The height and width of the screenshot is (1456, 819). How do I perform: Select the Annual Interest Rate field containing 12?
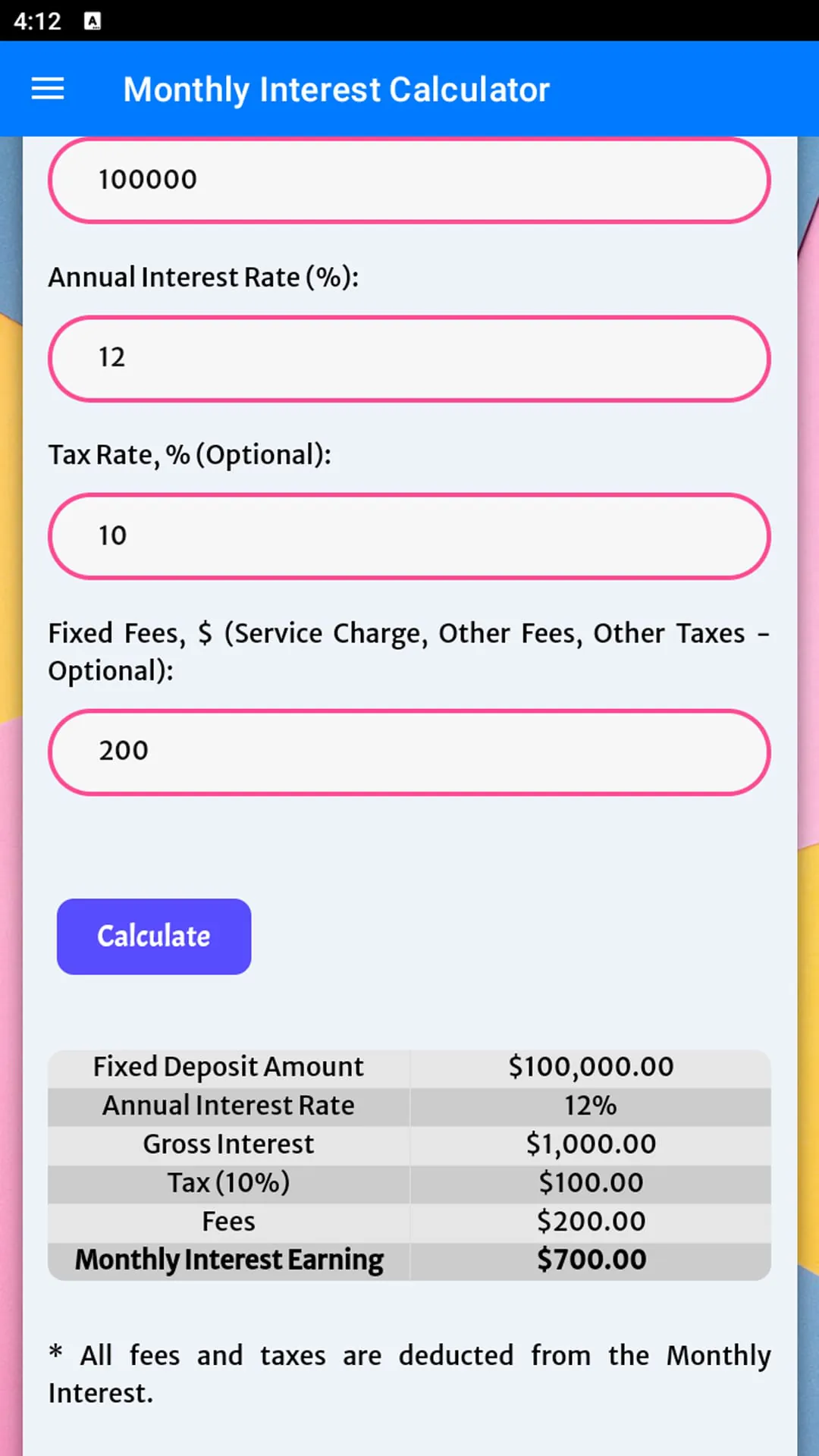pyautogui.click(x=409, y=358)
